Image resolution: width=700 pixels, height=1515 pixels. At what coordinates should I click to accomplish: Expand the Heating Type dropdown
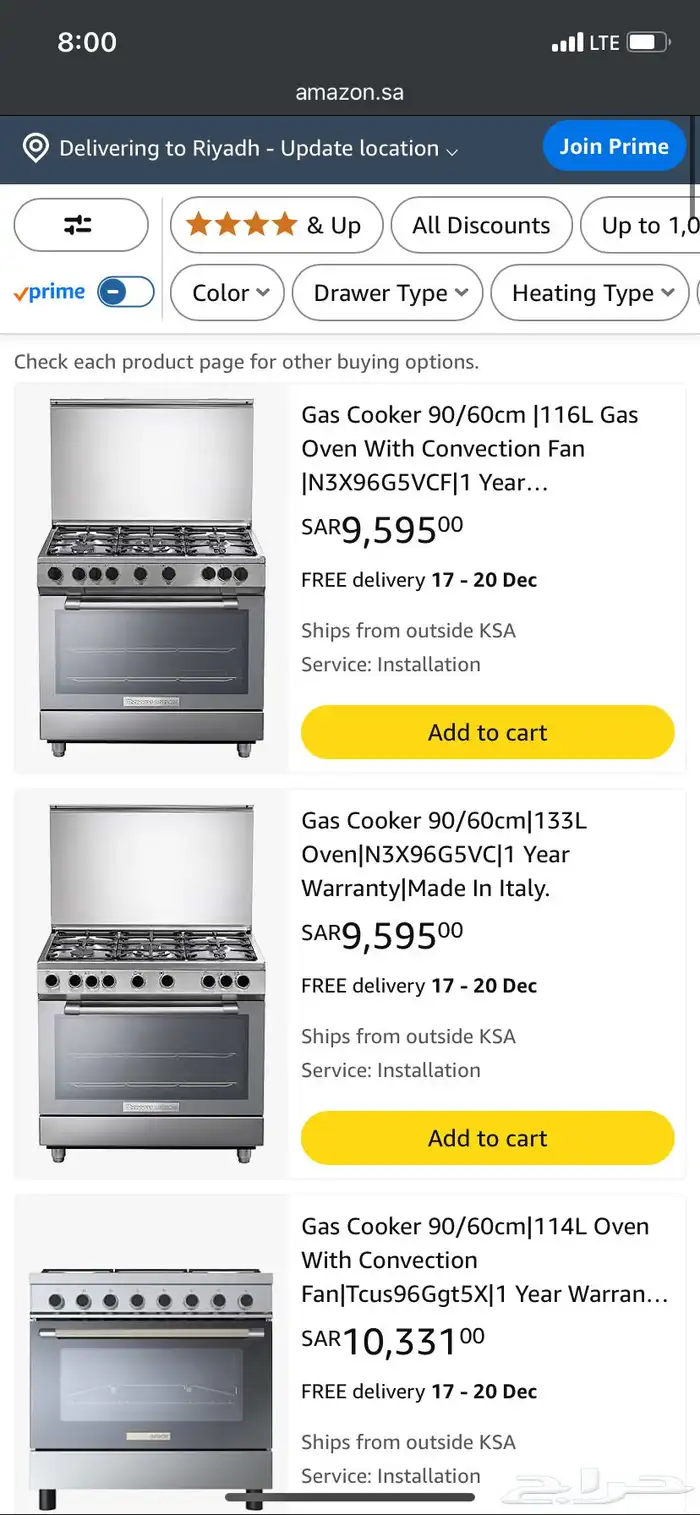589,293
